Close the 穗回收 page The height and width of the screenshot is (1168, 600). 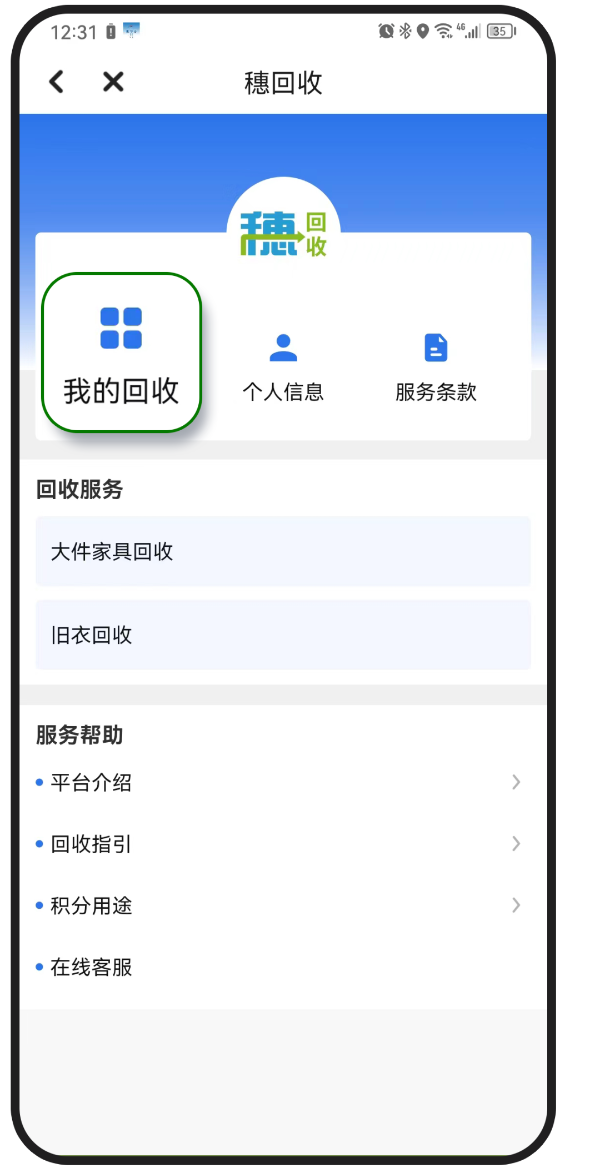click(113, 82)
